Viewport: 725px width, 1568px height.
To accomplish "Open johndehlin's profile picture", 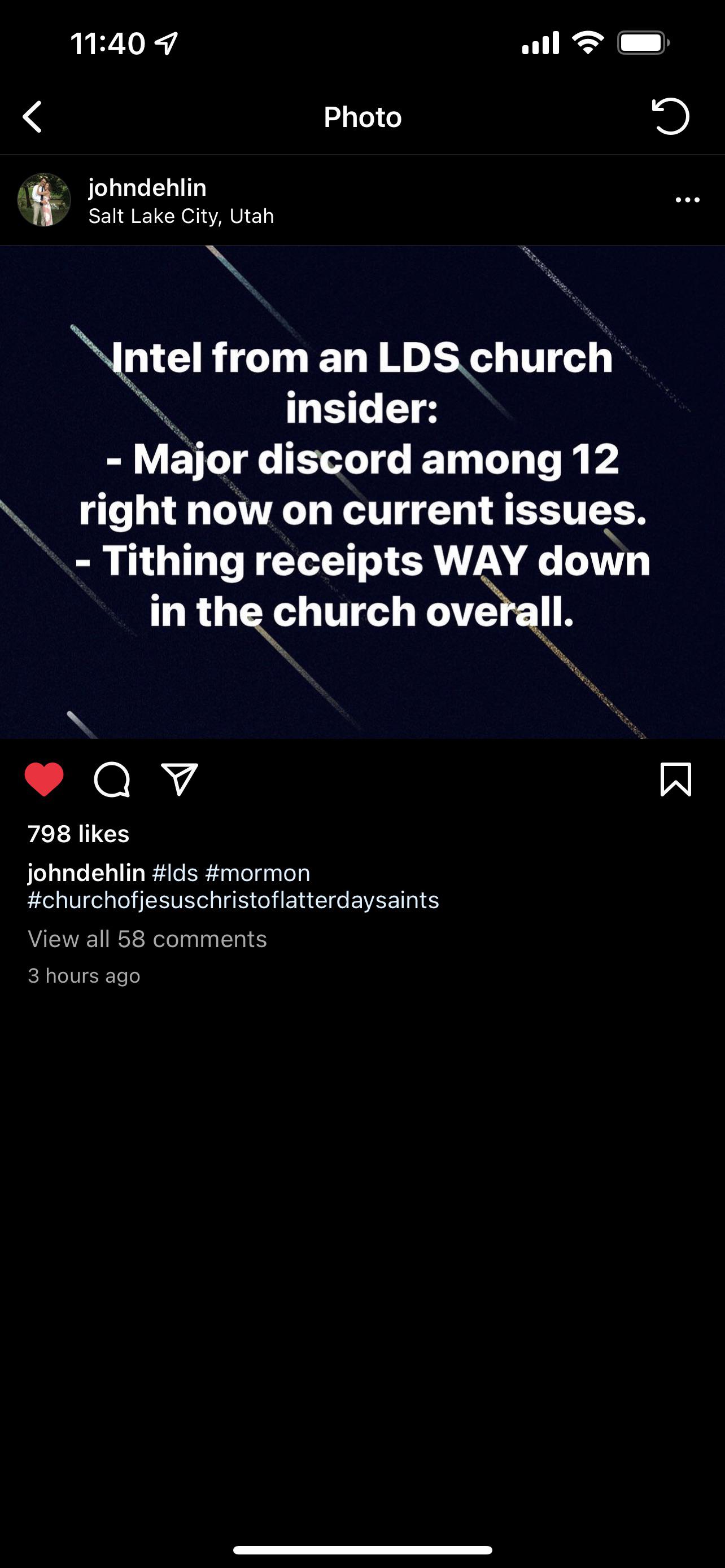I will point(44,200).
